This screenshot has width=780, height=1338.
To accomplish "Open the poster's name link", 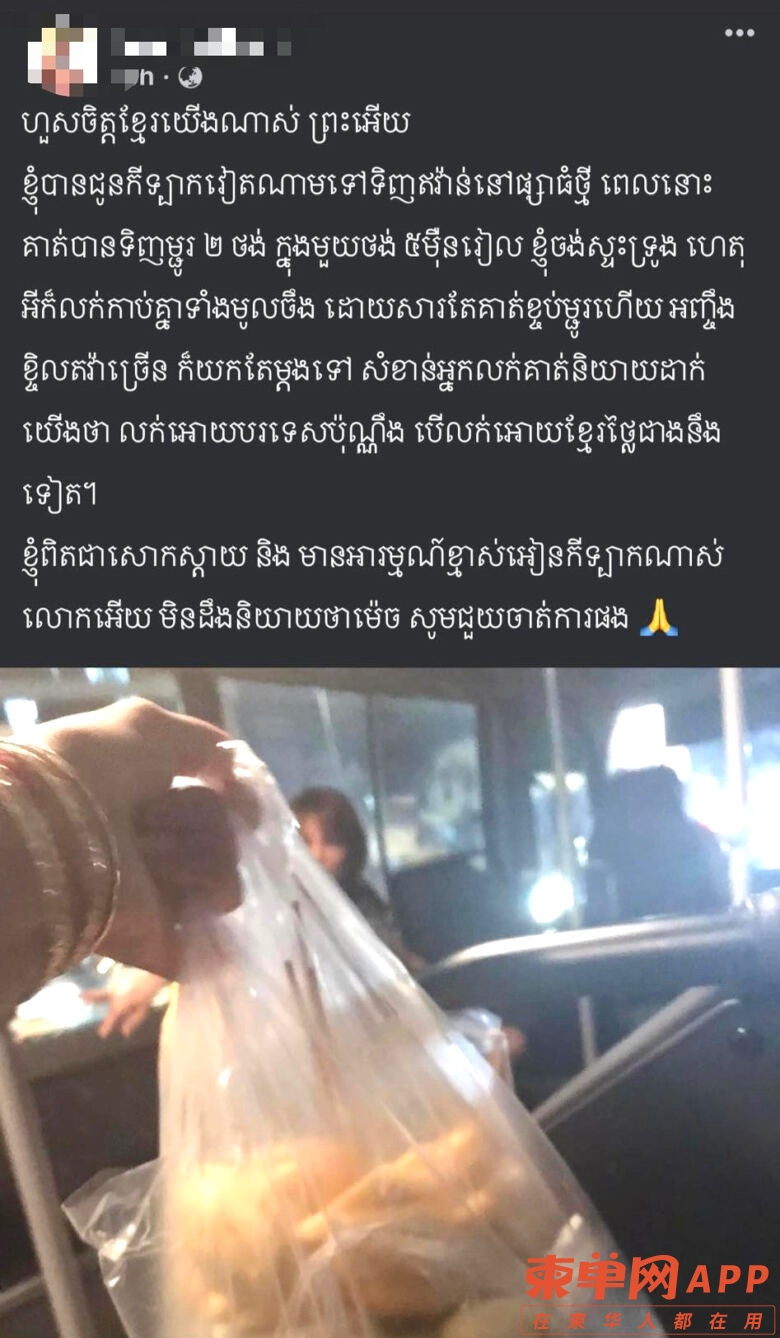I will (x=200, y=44).
